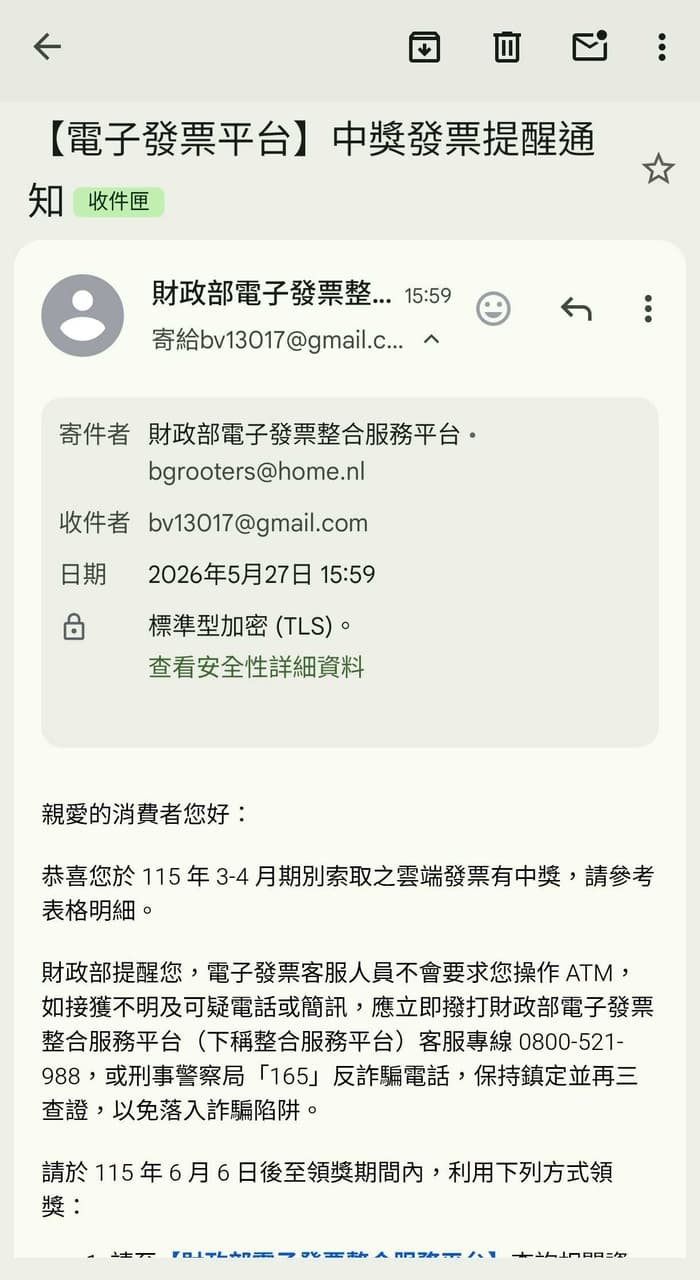The height and width of the screenshot is (1280, 700).
Task: Delete this email with the trash icon
Action: tap(507, 47)
